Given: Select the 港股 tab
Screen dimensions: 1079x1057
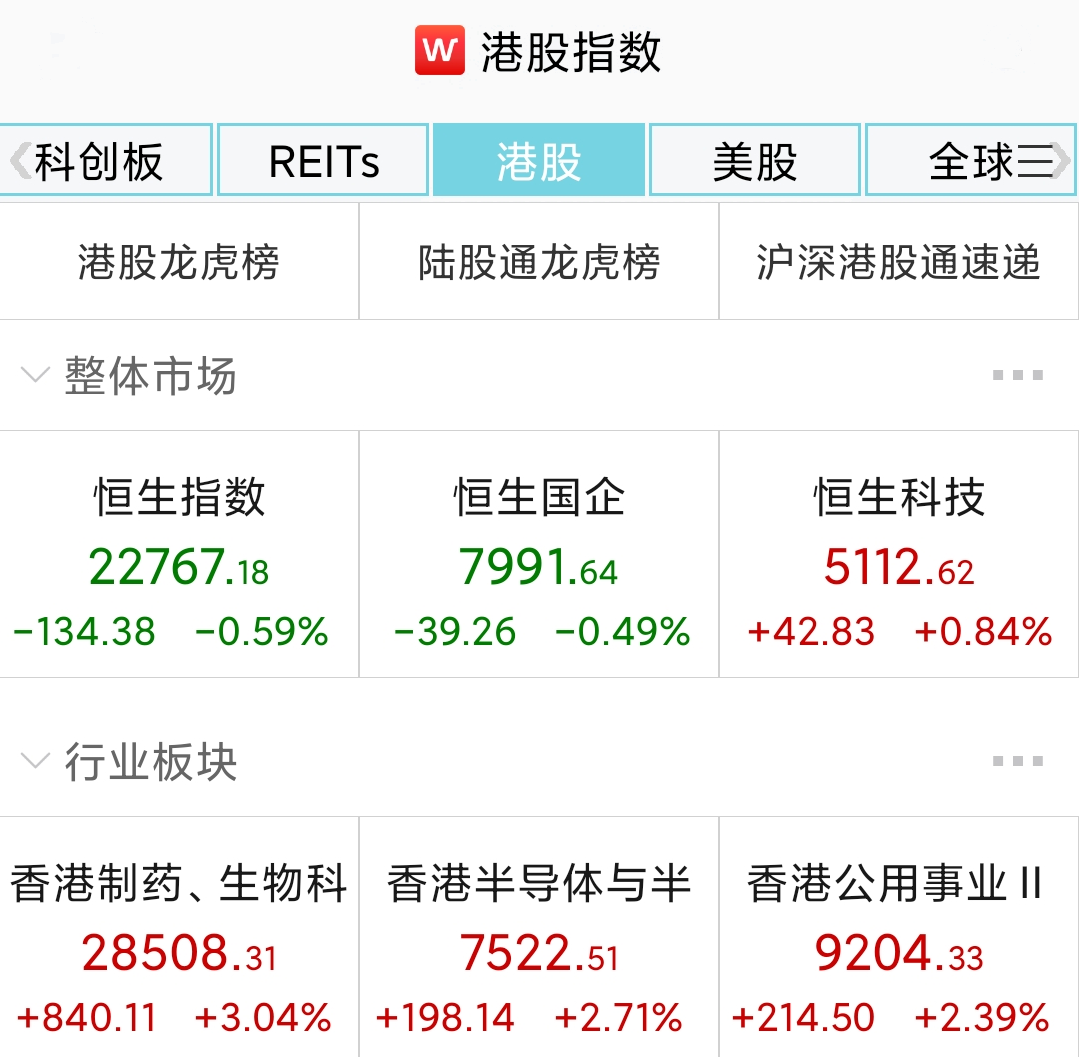Looking at the screenshot, I should 539,160.
